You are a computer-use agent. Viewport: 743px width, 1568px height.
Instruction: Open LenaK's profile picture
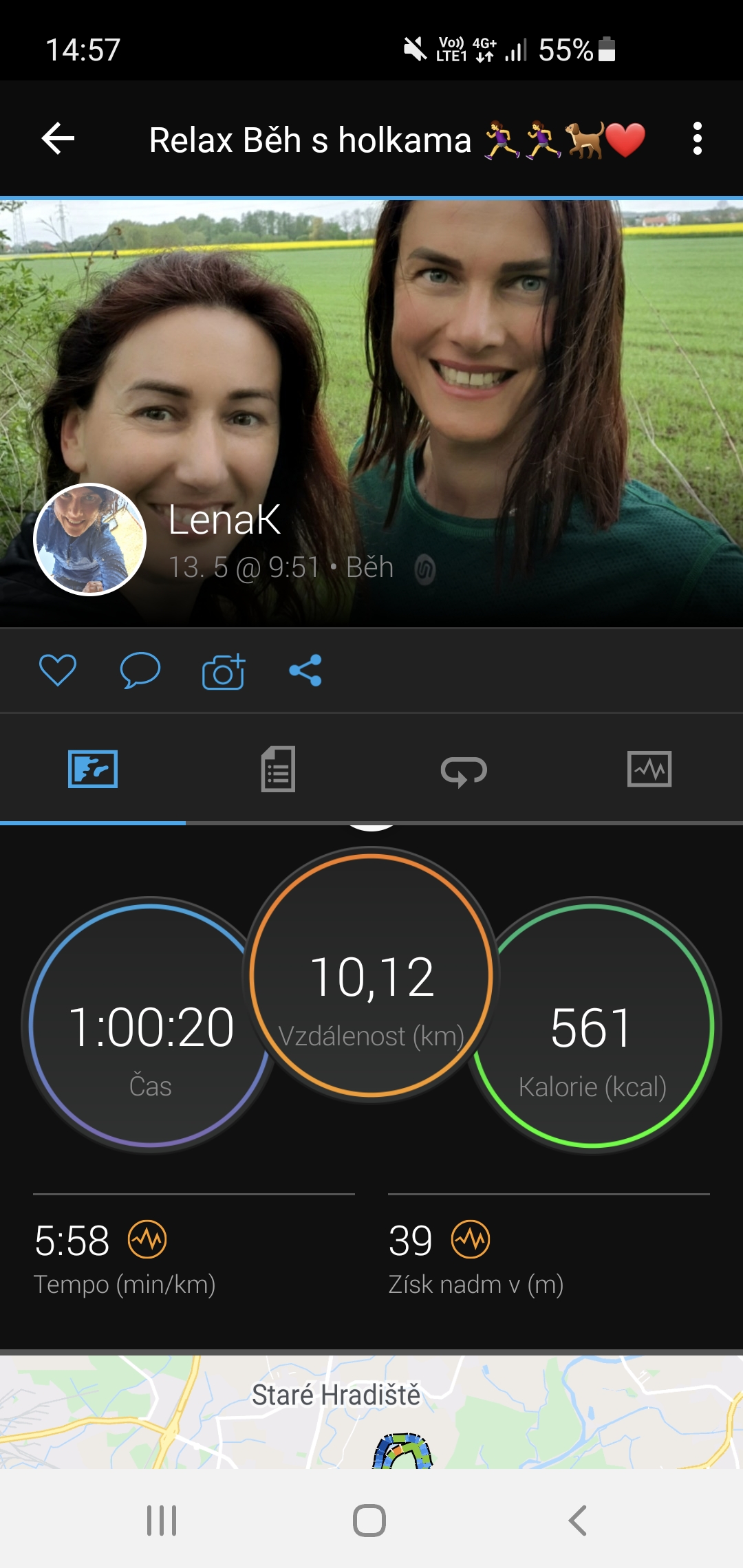click(90, 540)
